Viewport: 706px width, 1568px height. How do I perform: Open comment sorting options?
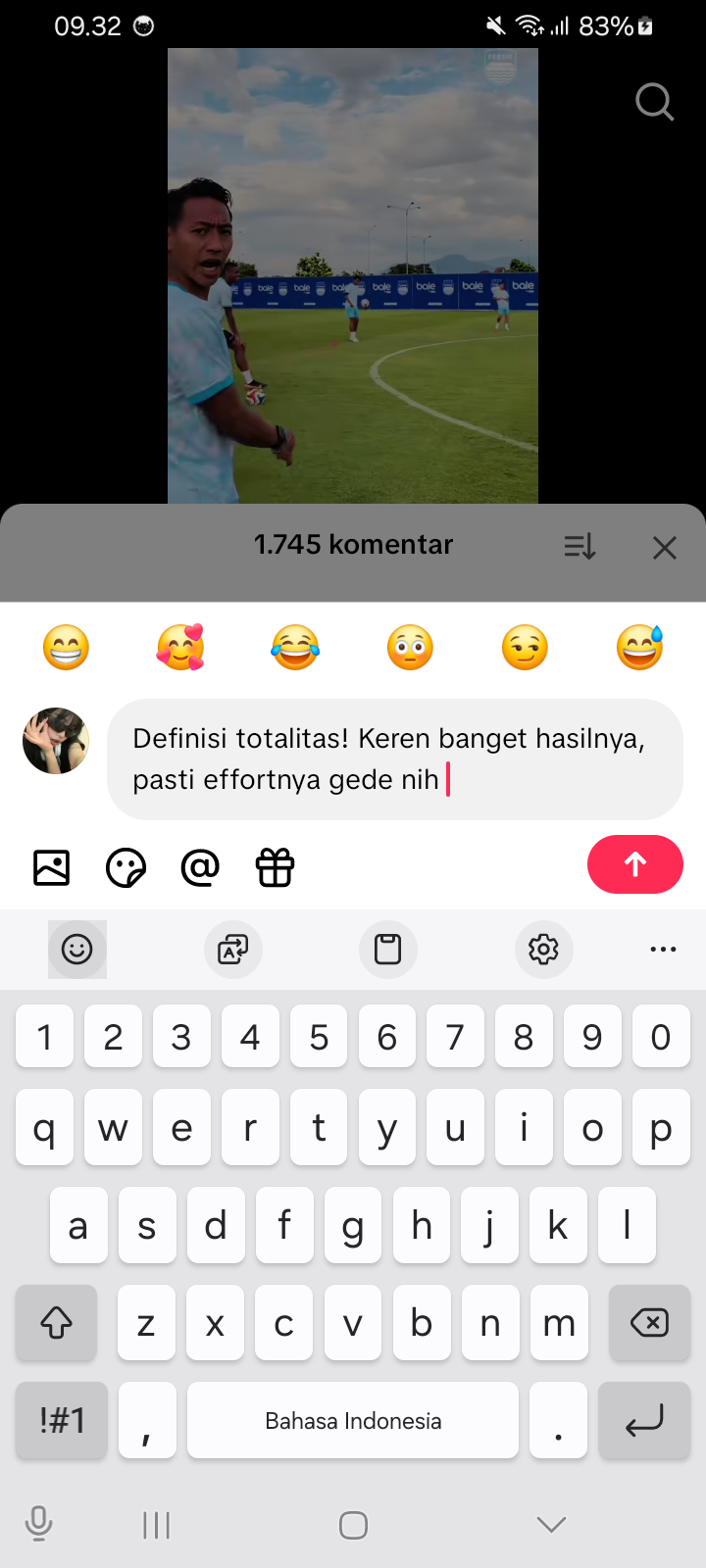coord(580,547)
